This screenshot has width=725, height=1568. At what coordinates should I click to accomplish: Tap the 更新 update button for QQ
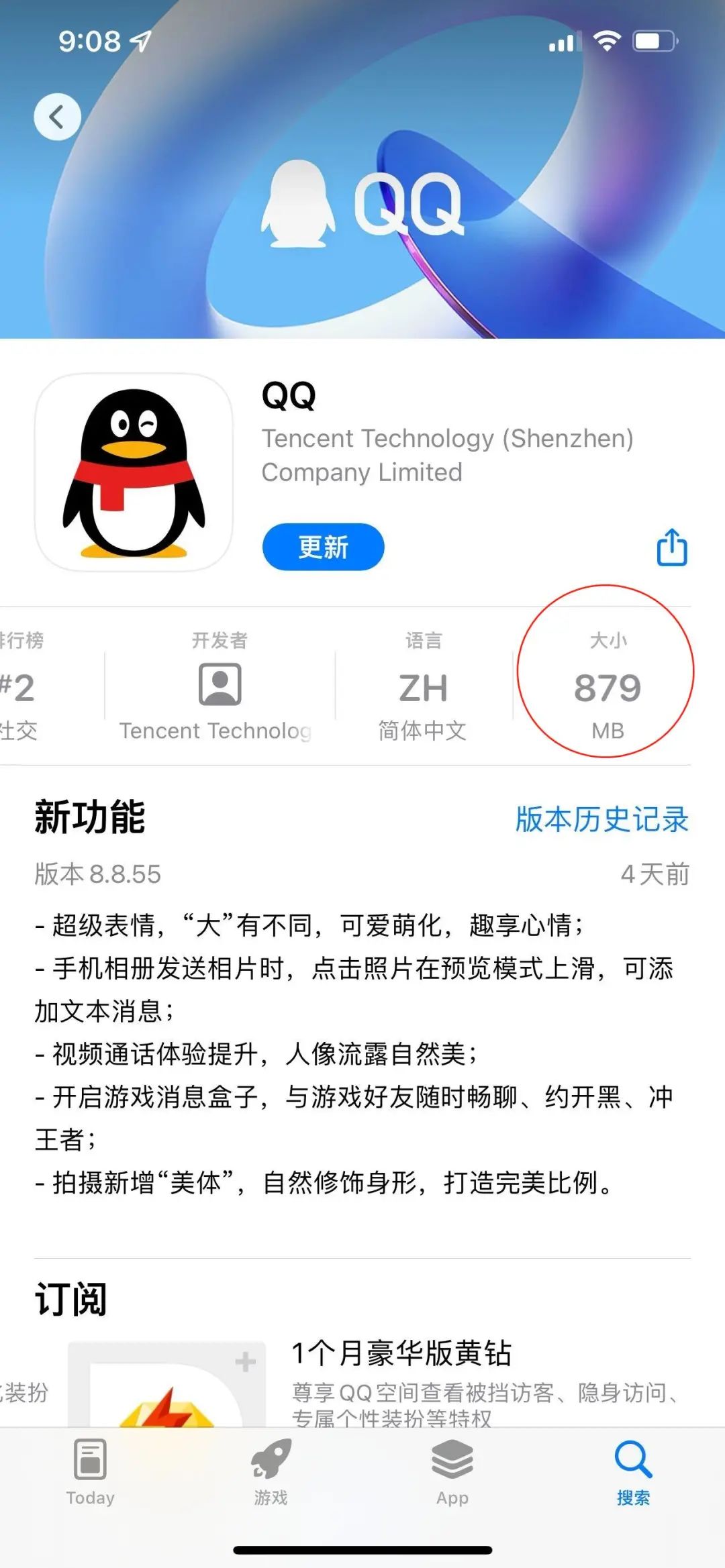323,547
